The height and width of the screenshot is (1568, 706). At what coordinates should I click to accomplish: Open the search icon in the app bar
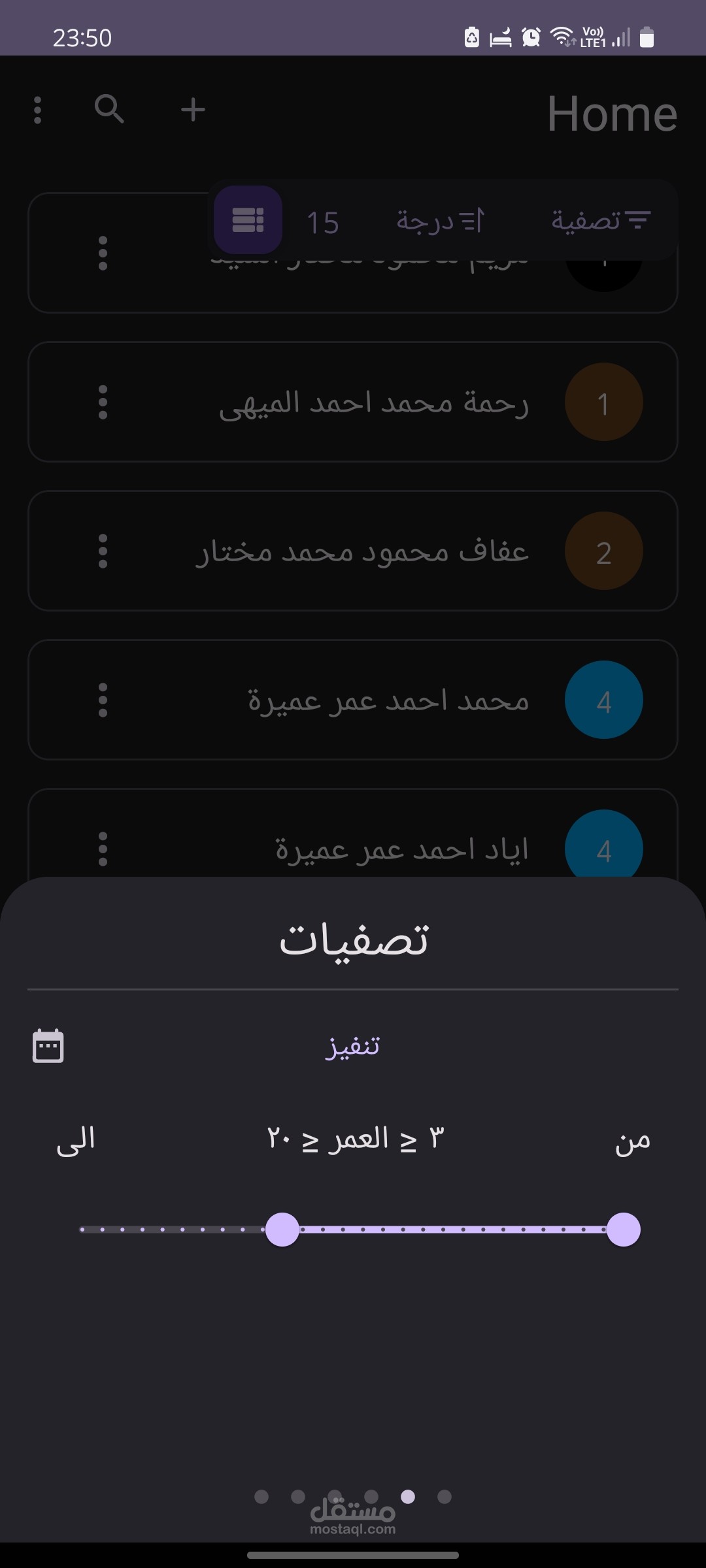[109, 109]
